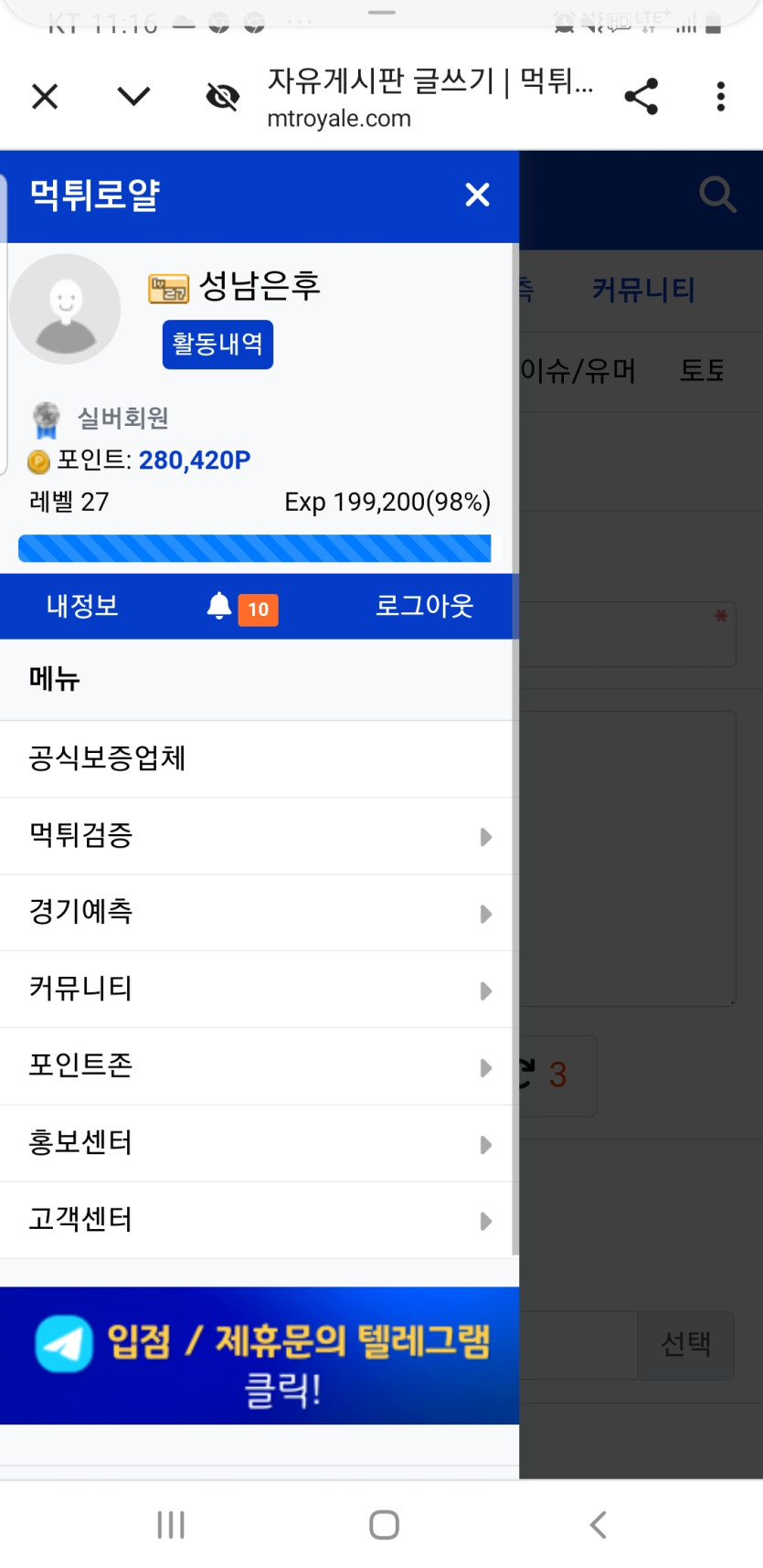Open 공식보증업체 menu item

point(108,758)
